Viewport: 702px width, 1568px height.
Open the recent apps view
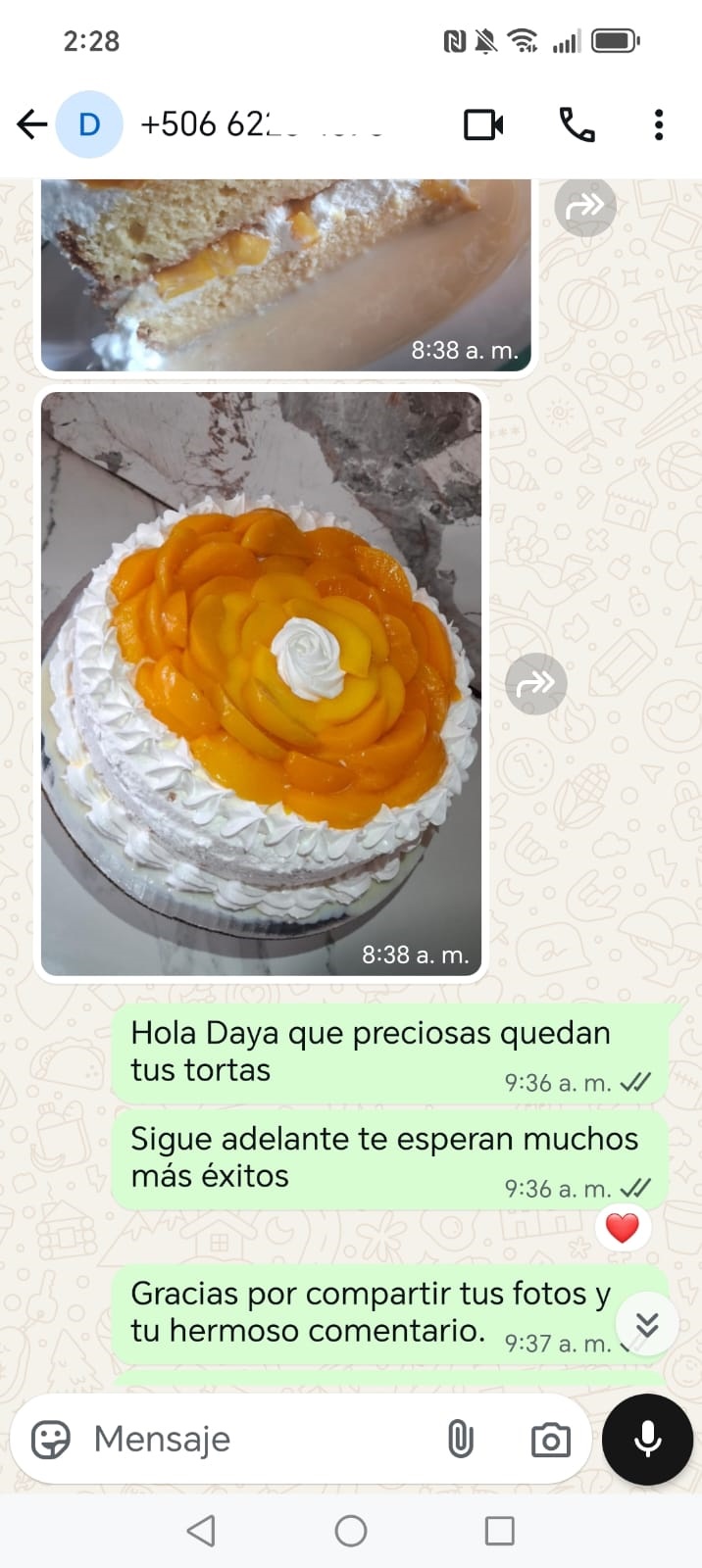[499, 1530]
